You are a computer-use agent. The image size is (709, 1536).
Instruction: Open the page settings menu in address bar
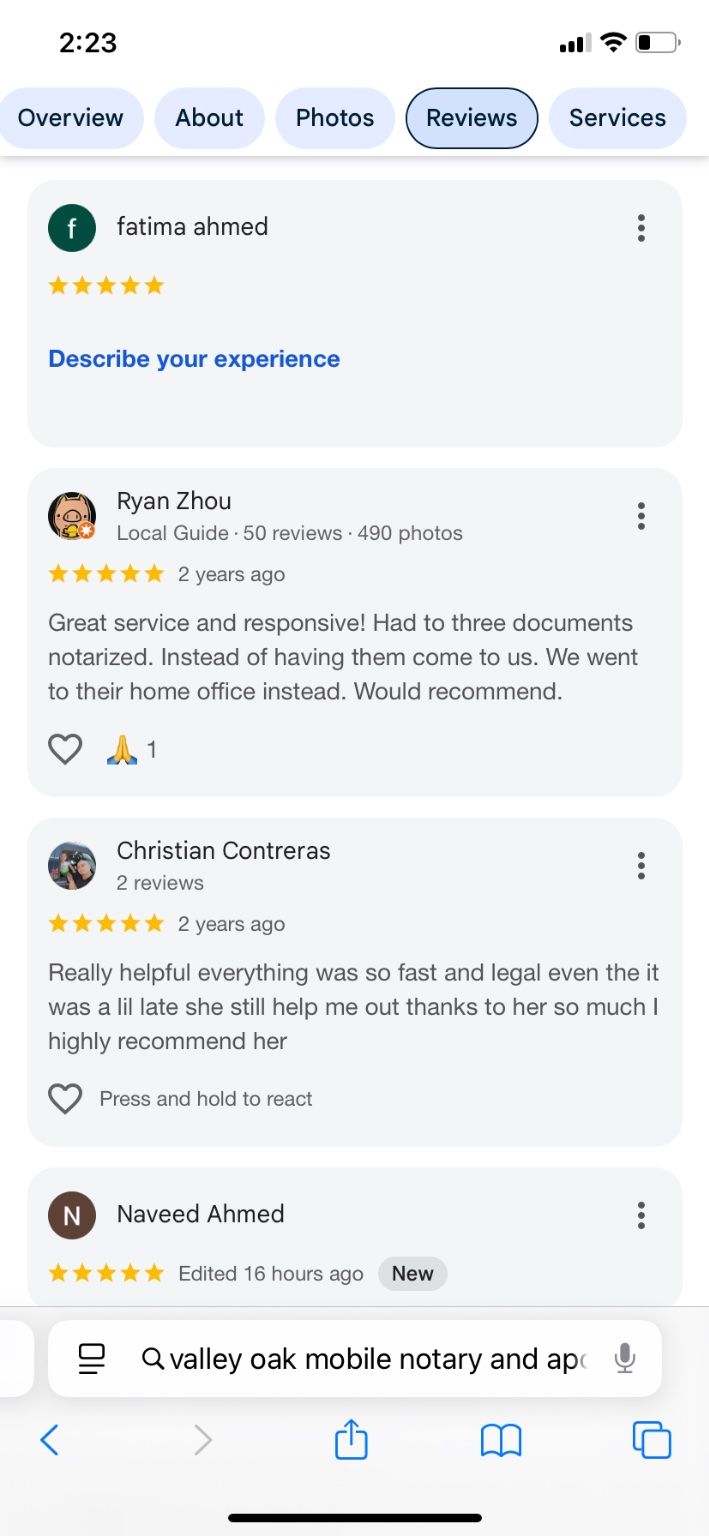(x=92, y=1358)
